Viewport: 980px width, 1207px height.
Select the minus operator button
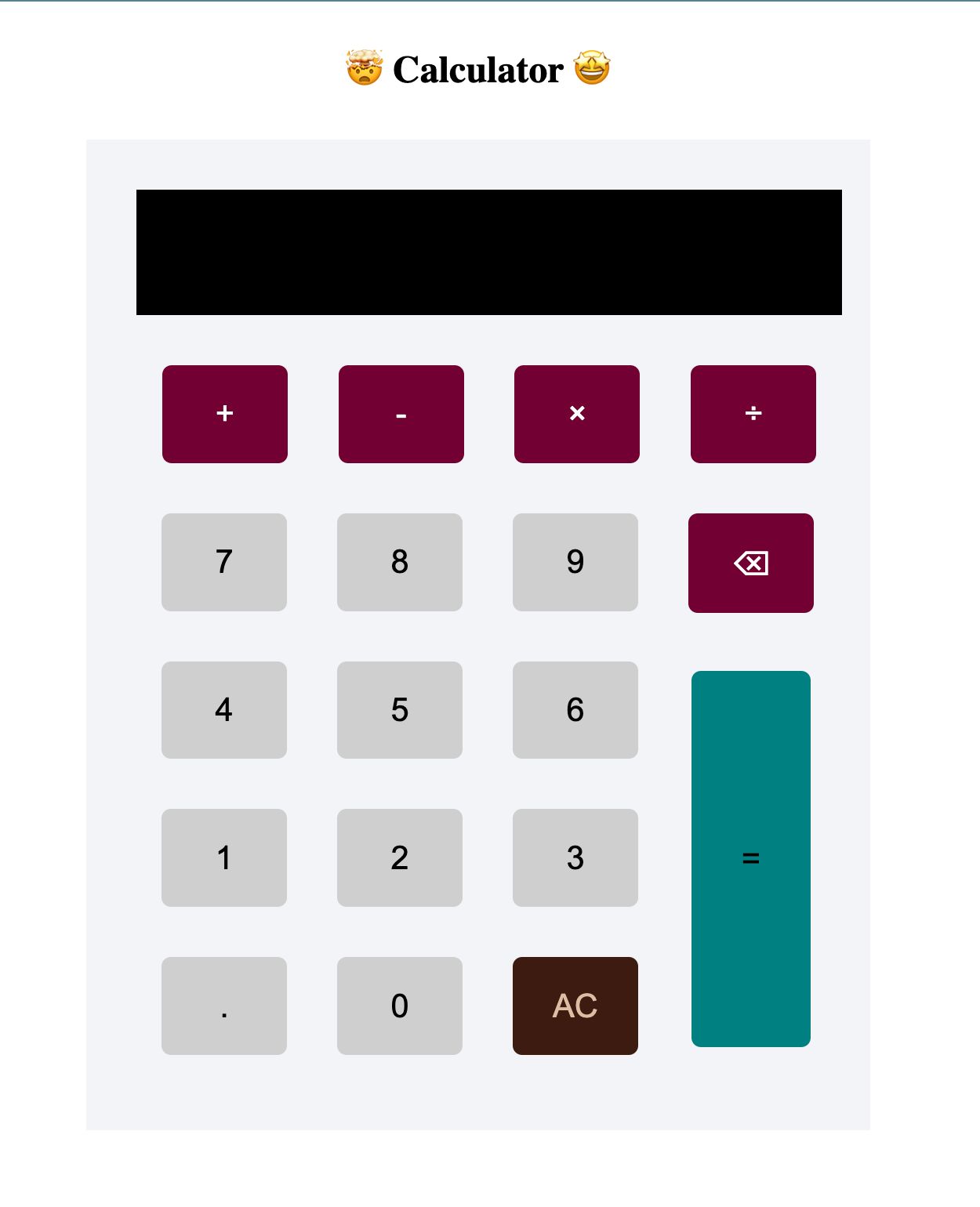401,414
